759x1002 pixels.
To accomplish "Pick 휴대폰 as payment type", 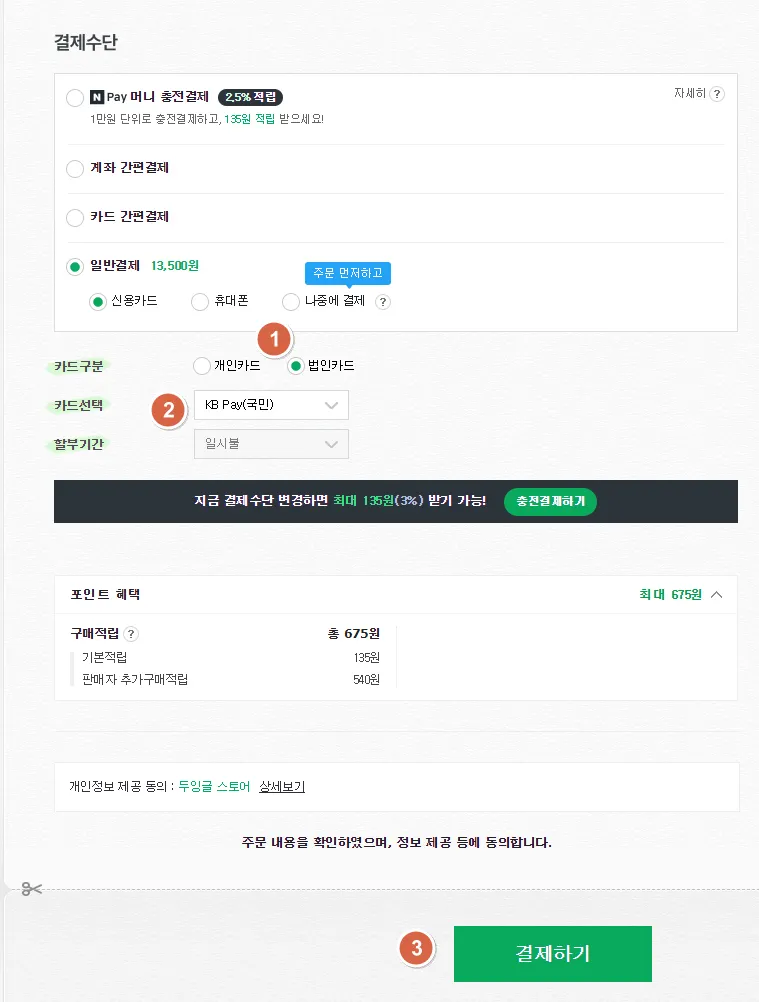I will (200, 301).
